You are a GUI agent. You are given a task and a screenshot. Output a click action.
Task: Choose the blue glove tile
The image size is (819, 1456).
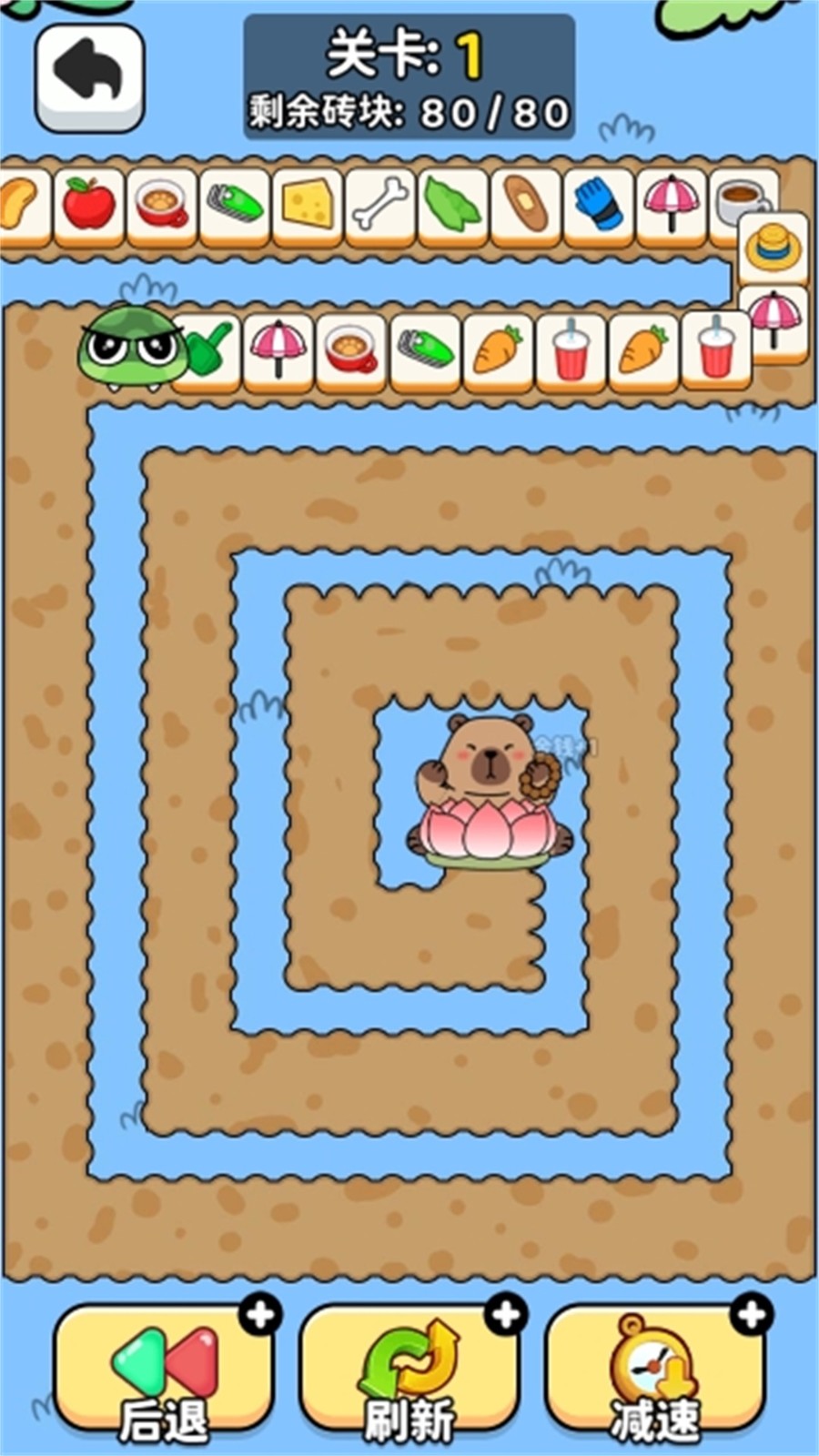[599, 205]
